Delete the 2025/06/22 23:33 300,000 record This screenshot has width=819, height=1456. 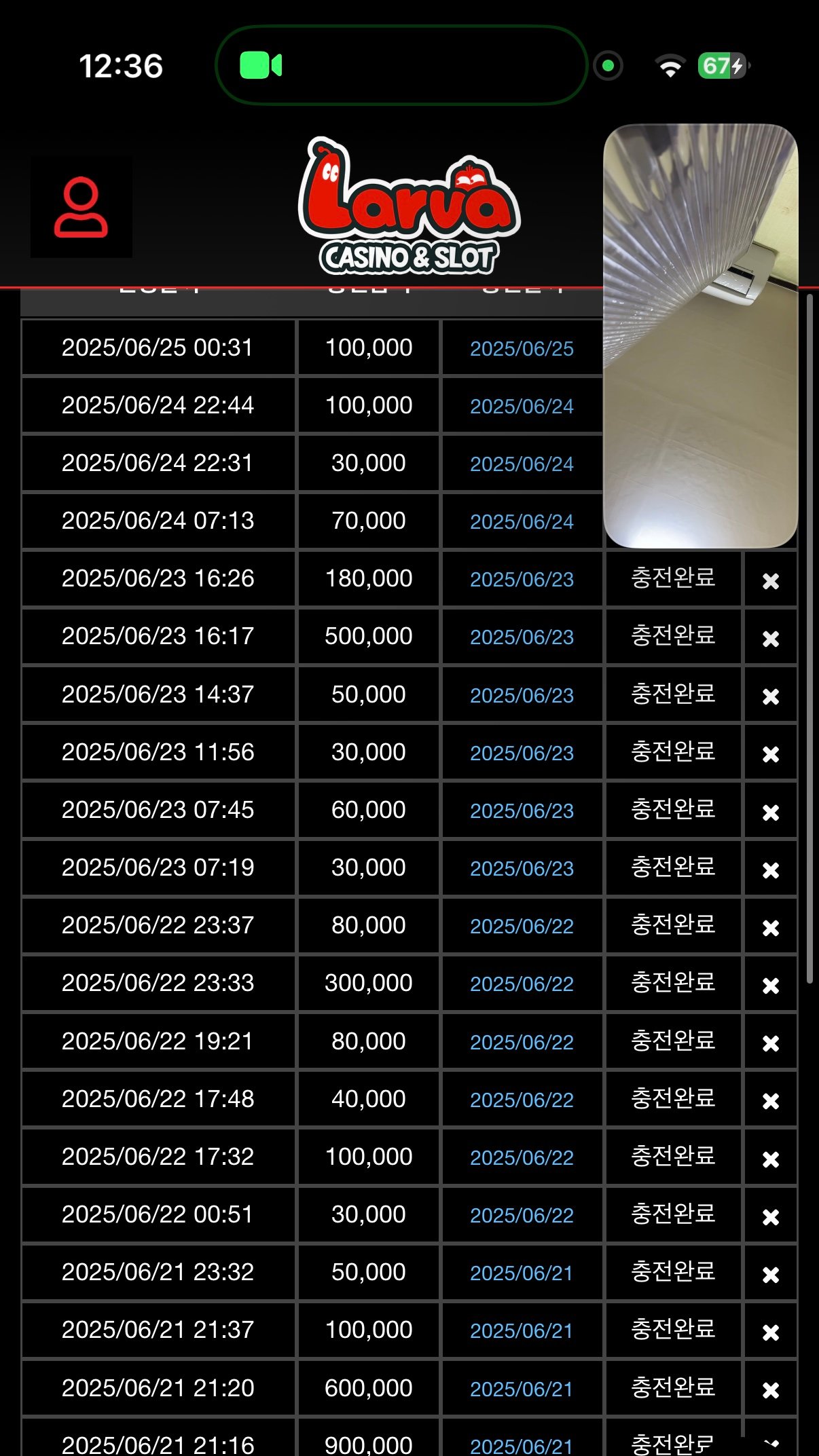coord(770,986)
